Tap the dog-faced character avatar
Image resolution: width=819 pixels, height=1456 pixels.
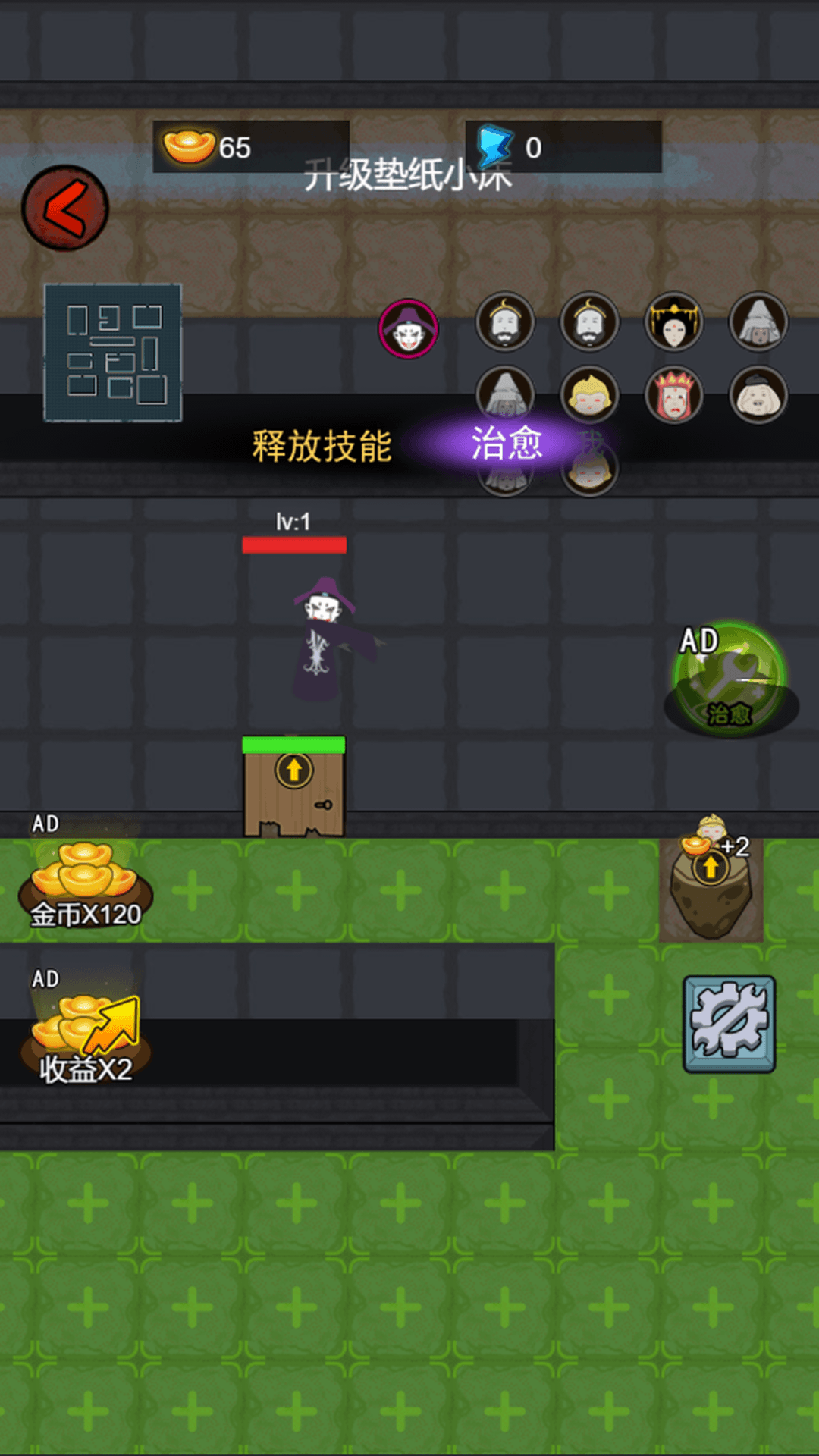click(758, 395)
